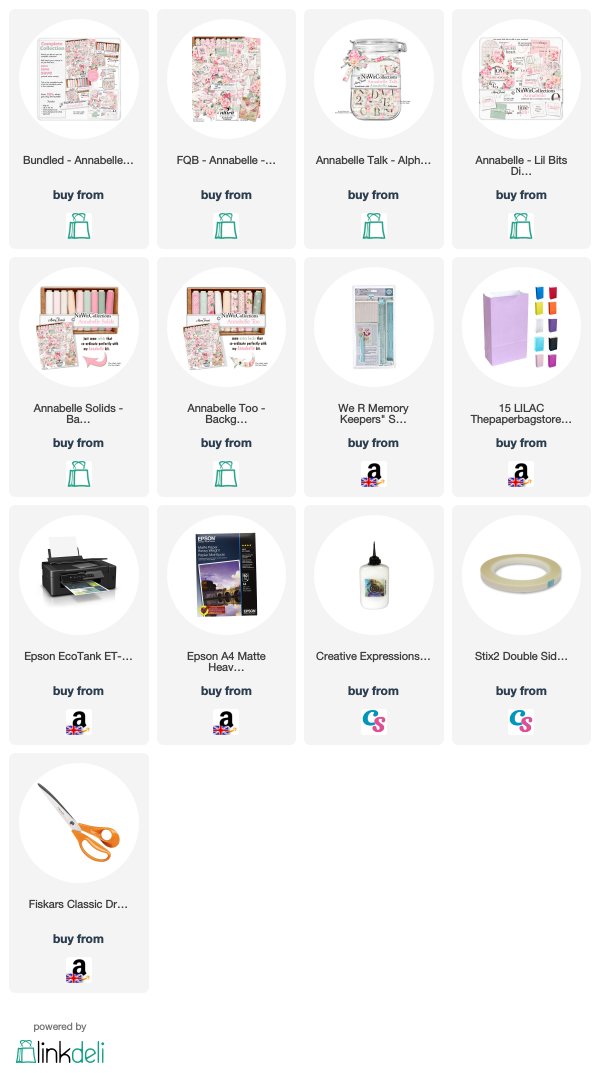The height and width of the screenshot is (1073, 600).
Task: Open the Annabelle Too - Backgrounds card
Action: coord(226,377)
